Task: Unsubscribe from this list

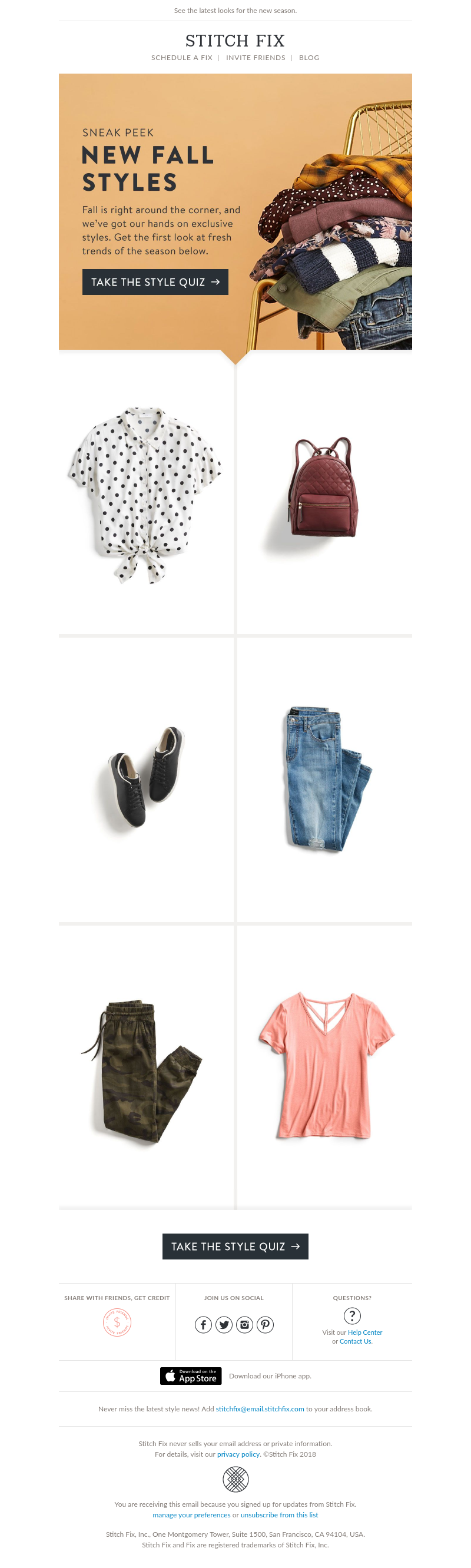Action: point(278,1514)
